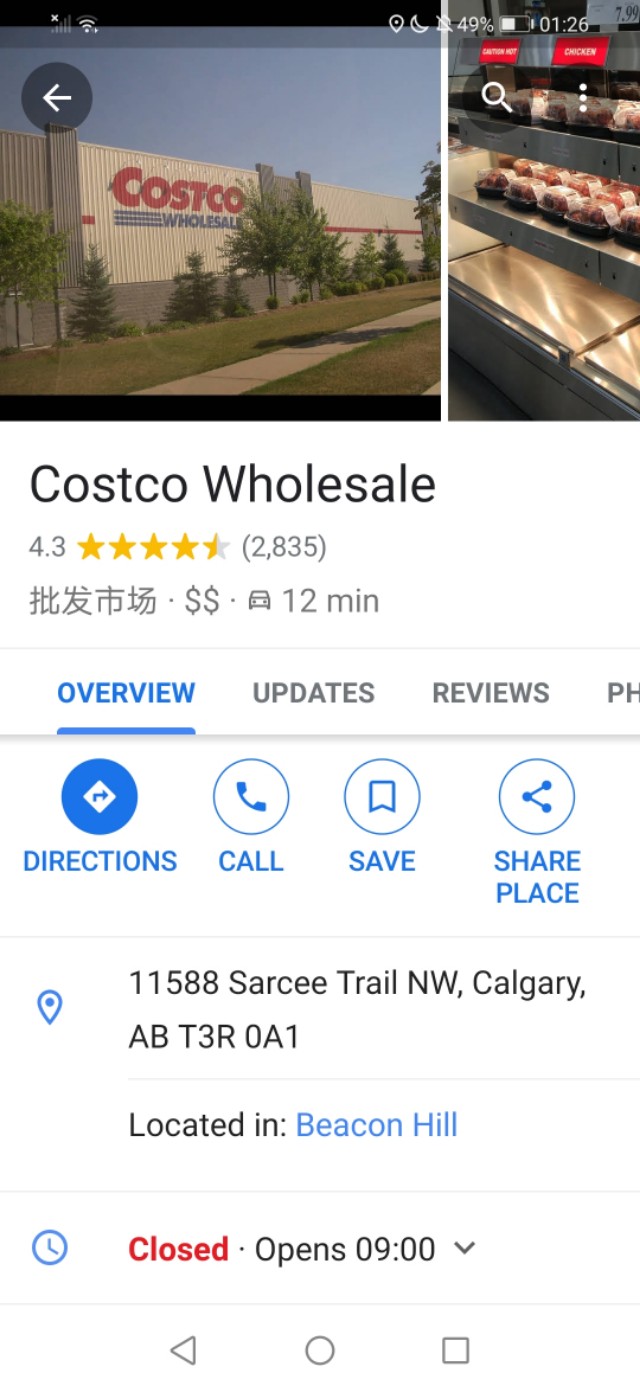Switch to the Reviews tab
Image resolution: width=640 pixels, height=1386 pixels.
coord(490,693)
